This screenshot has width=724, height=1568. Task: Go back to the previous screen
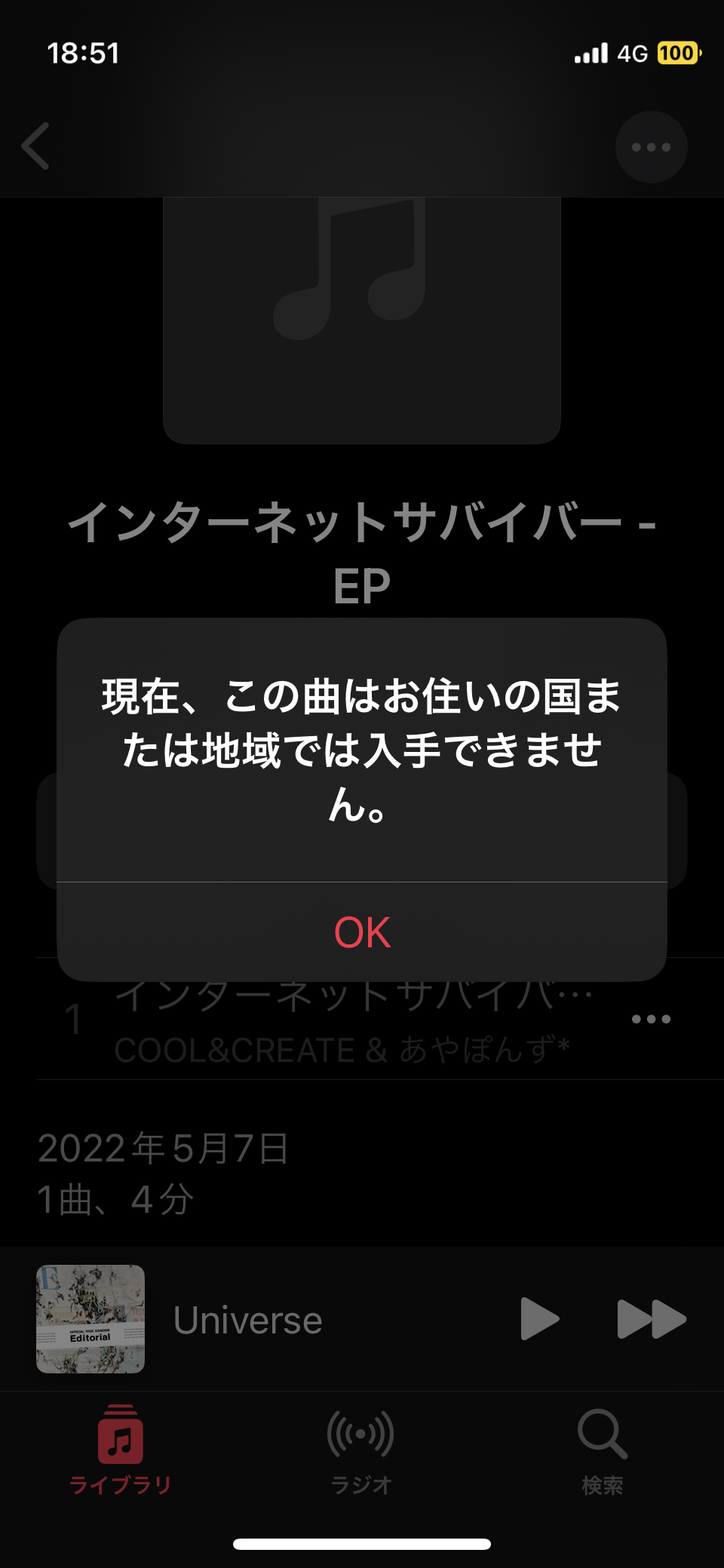(x=35, y=146)
